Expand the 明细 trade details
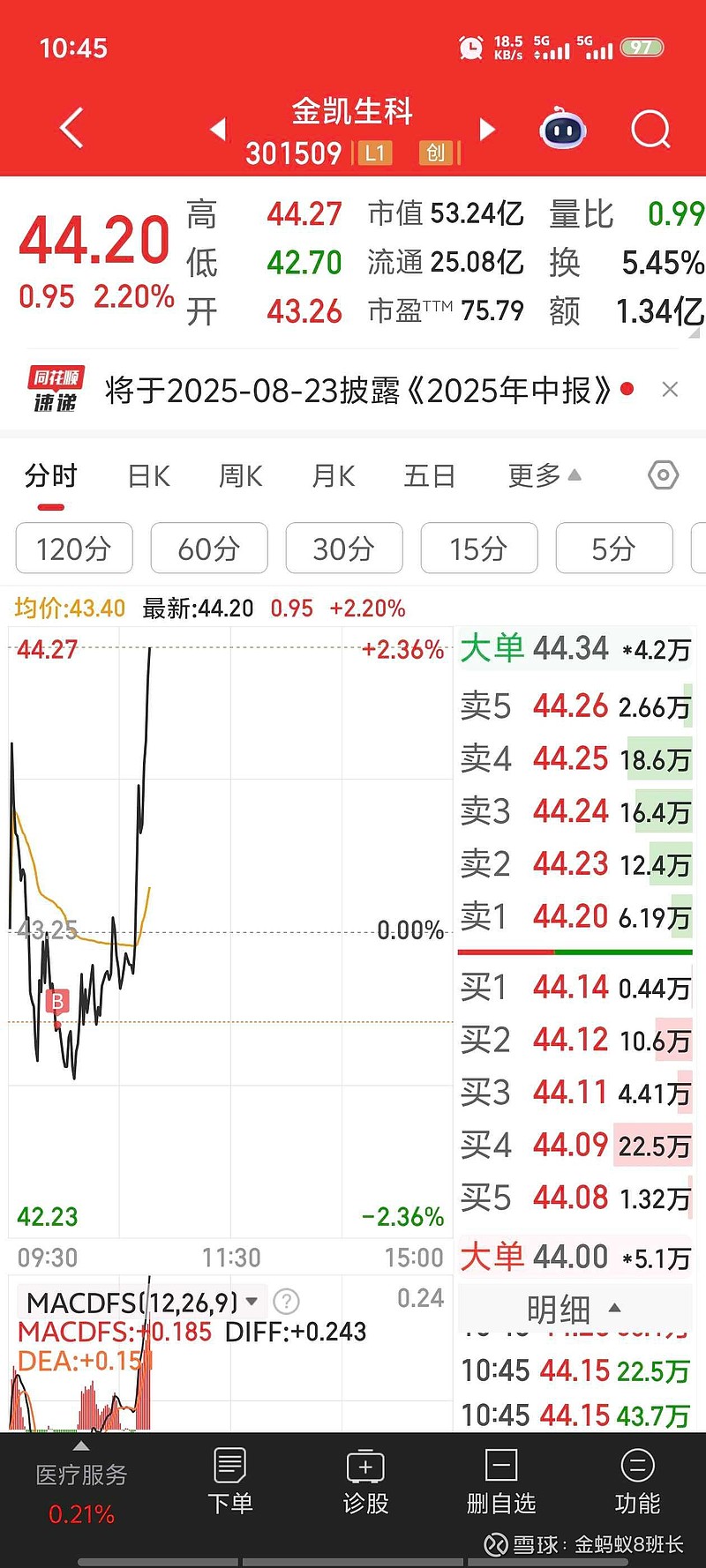Screen dimensions: 706x1568 click(575, 1308)
